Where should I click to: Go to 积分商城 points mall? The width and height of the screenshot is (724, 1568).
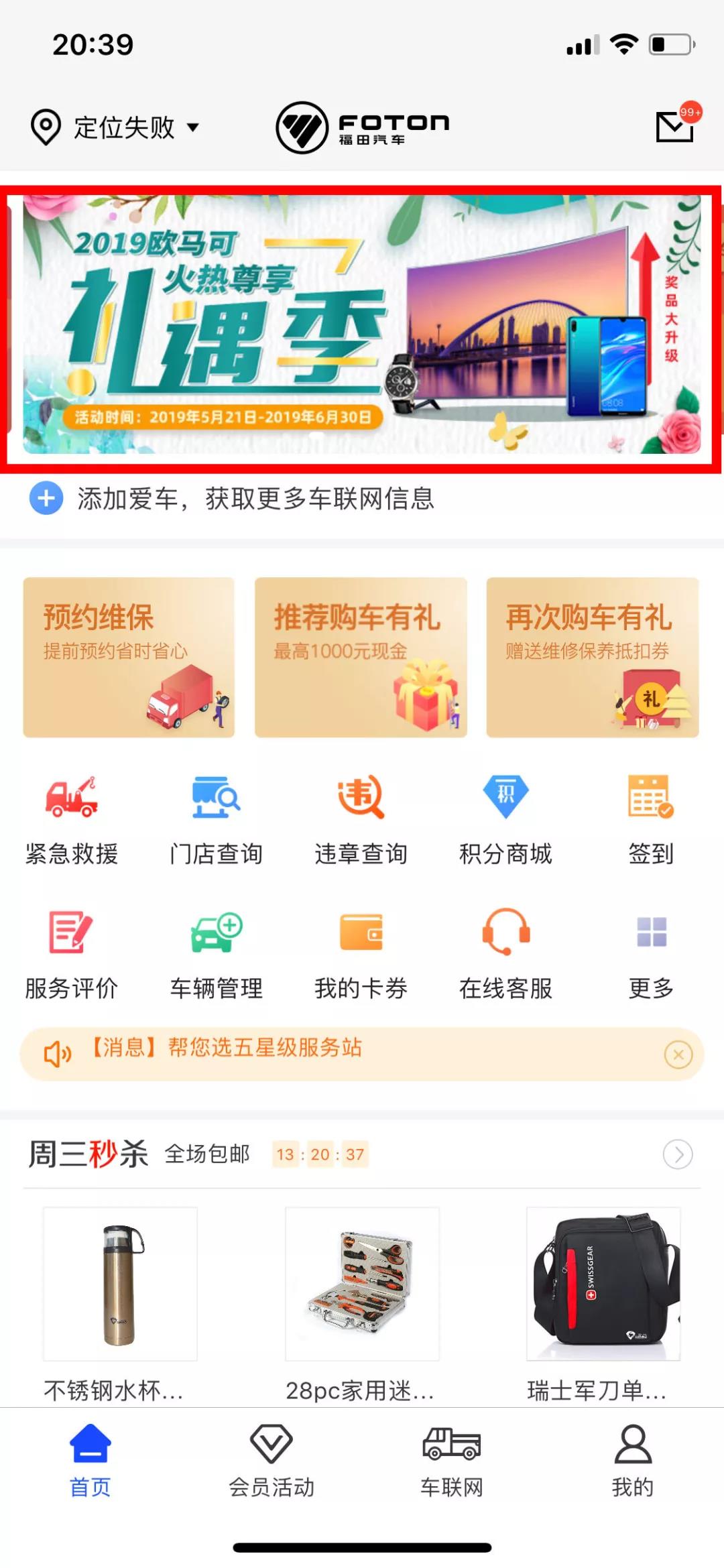coord(505,819)
